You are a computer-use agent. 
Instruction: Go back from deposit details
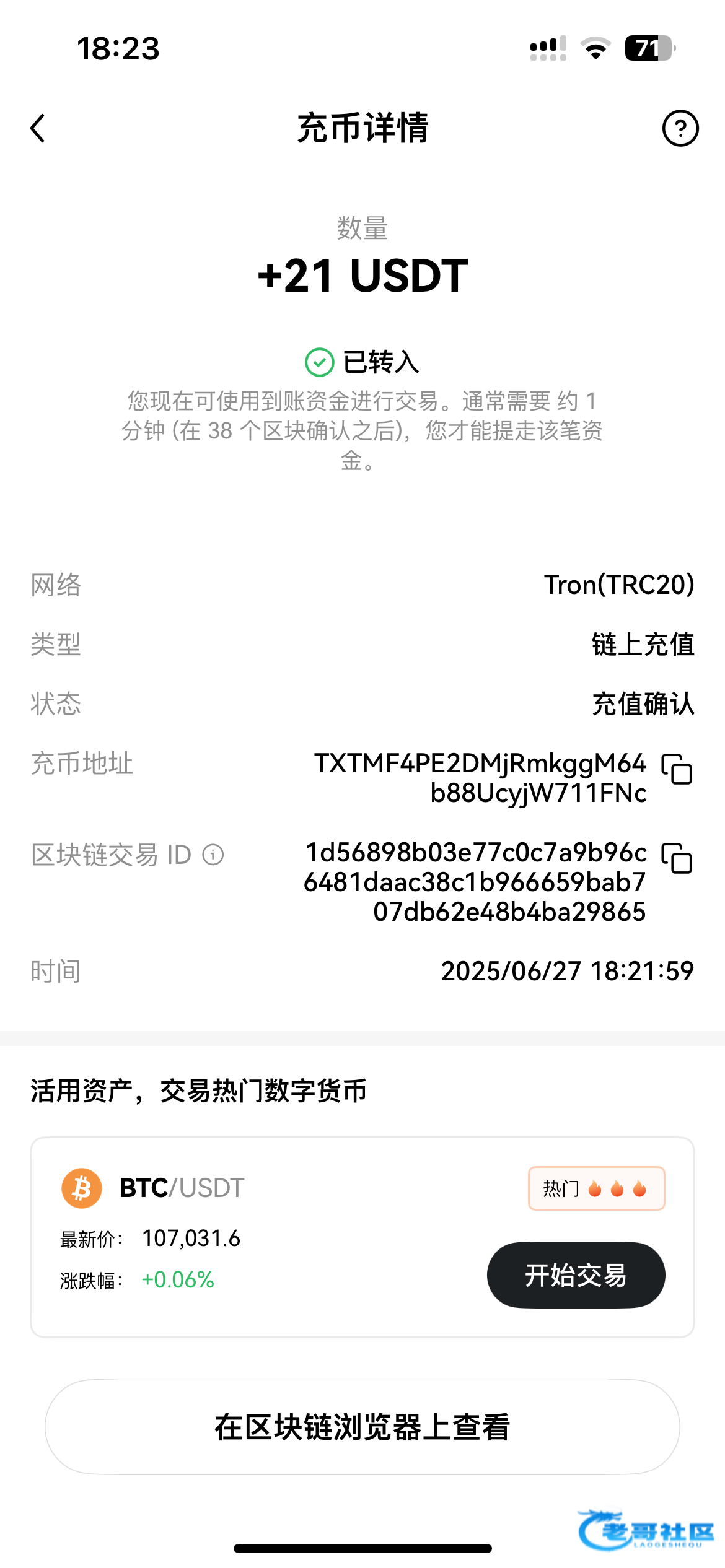point(38,128)
